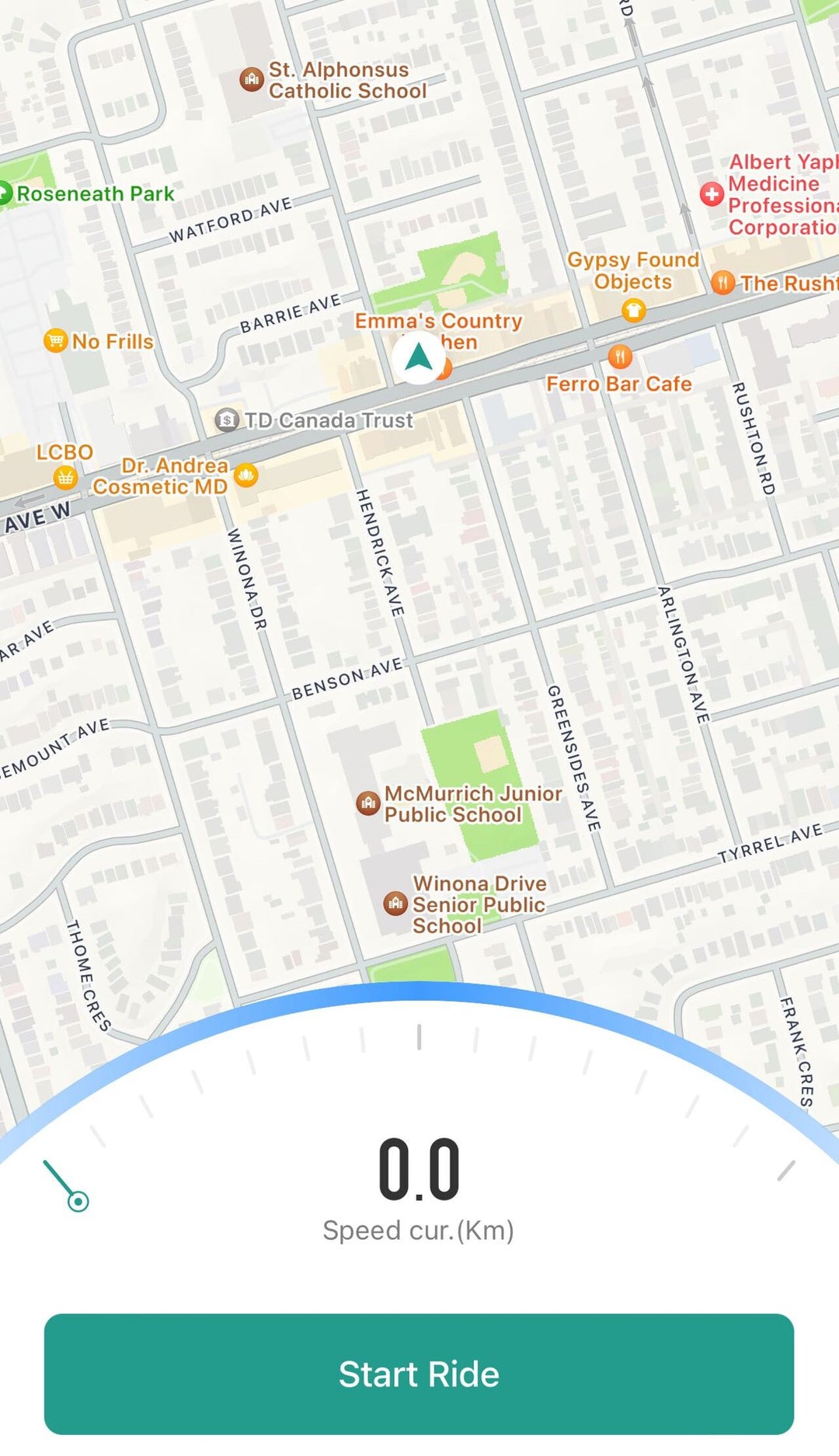Tap the Roseneath Park marker
This screenshot has width=839, height=1456.
[6, 193]
